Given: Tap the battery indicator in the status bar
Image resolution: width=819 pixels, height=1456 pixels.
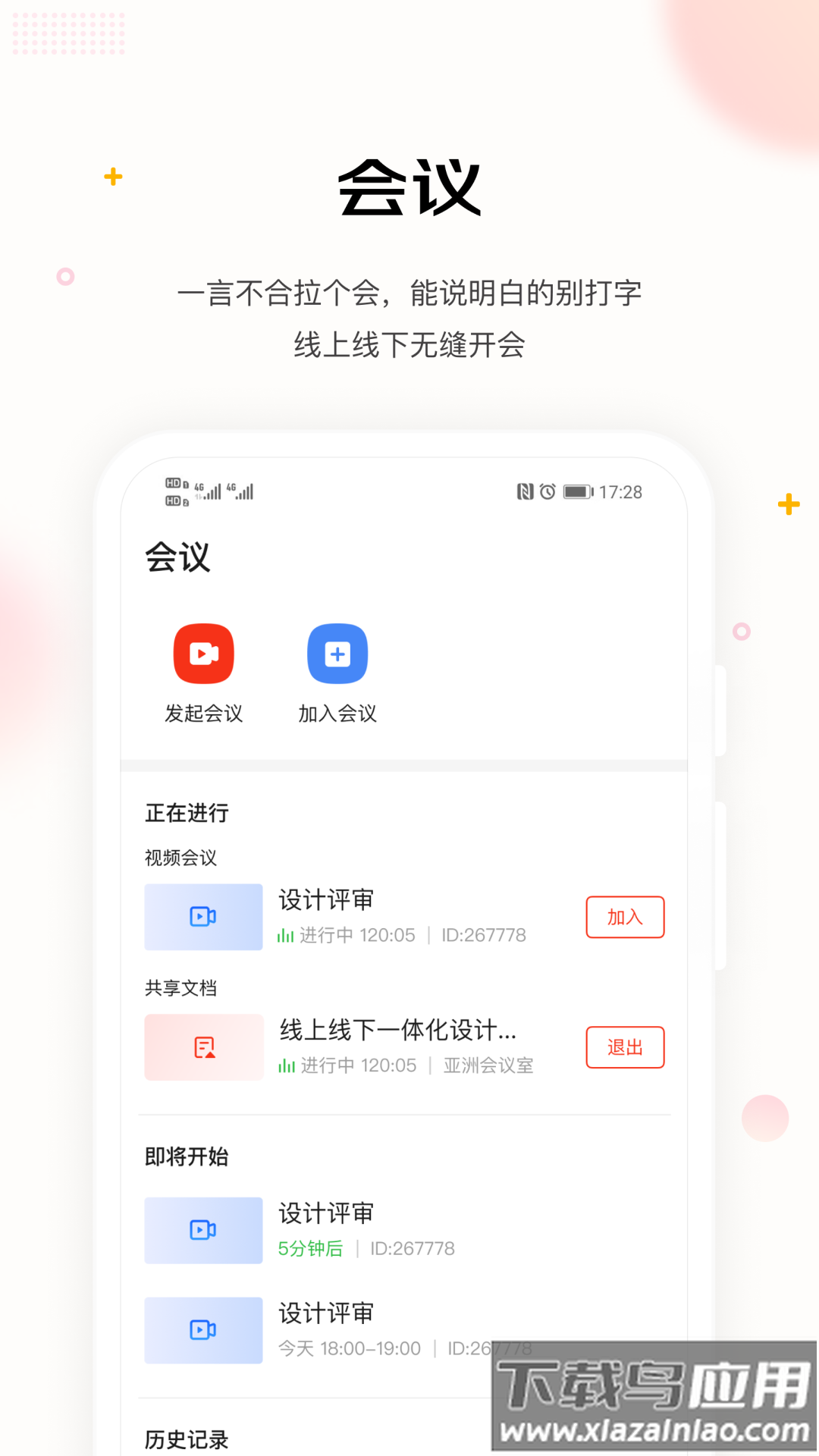Looking at the screenshot, I should (x=579, y=491).
